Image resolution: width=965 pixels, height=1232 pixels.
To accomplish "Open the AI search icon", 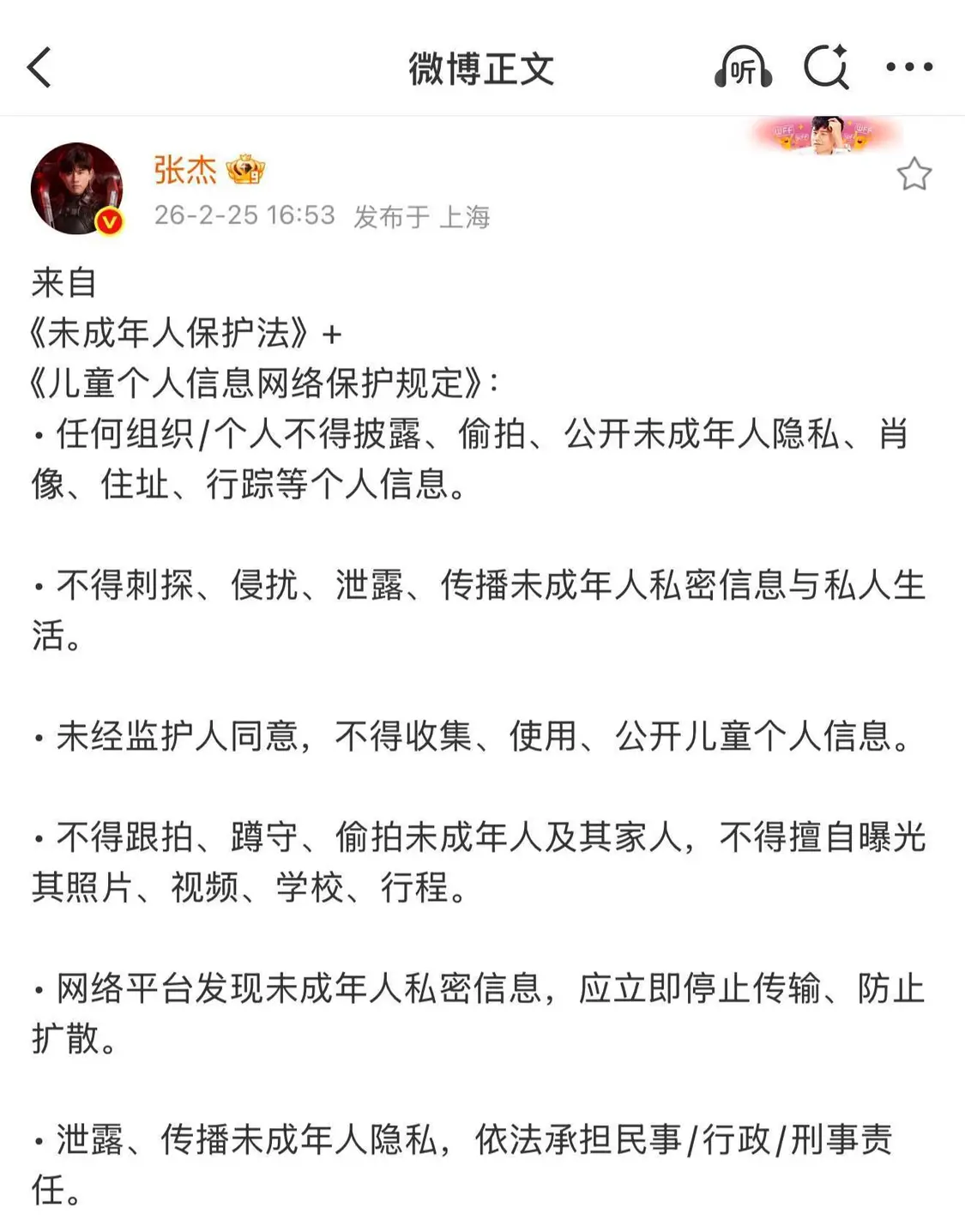I will 826,67.
